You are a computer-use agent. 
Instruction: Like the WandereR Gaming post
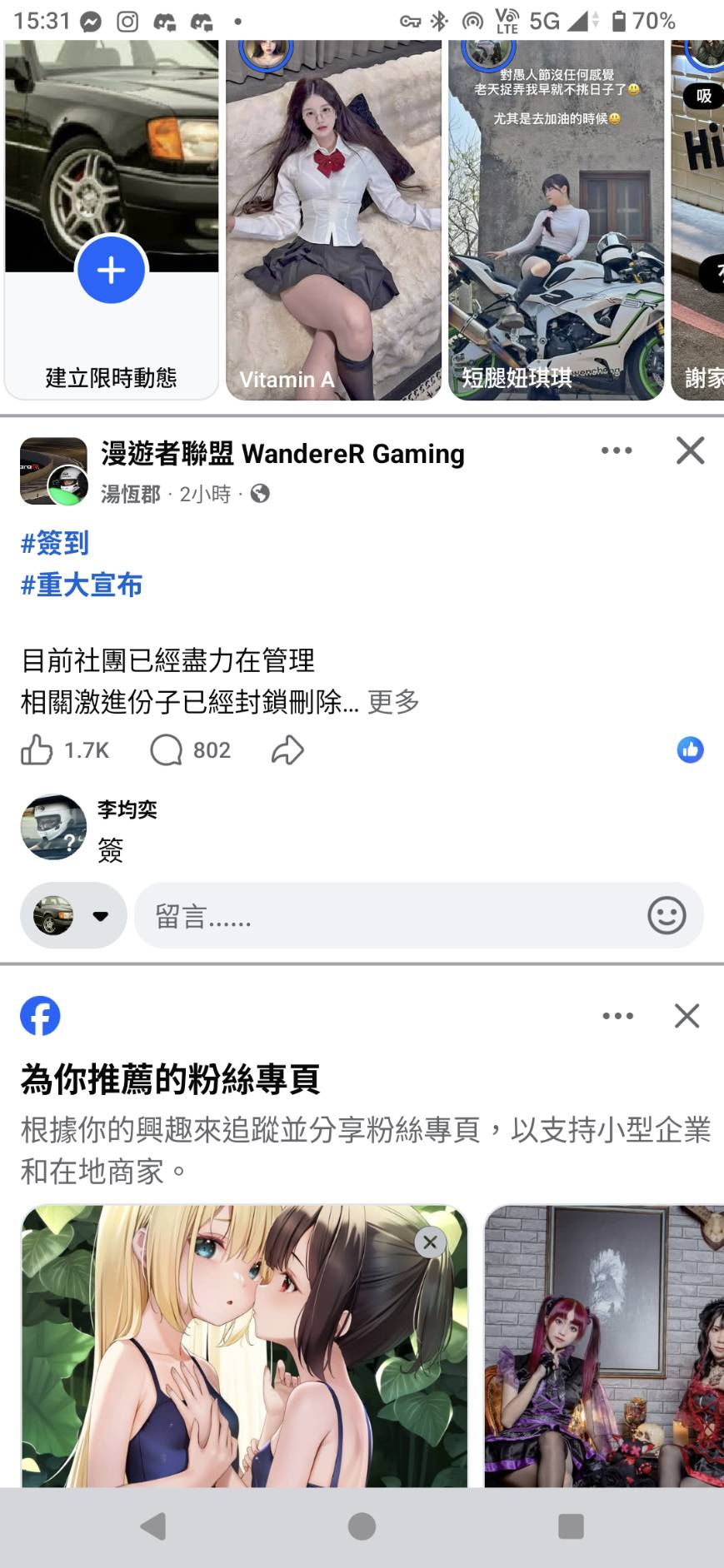click(37, 750)
